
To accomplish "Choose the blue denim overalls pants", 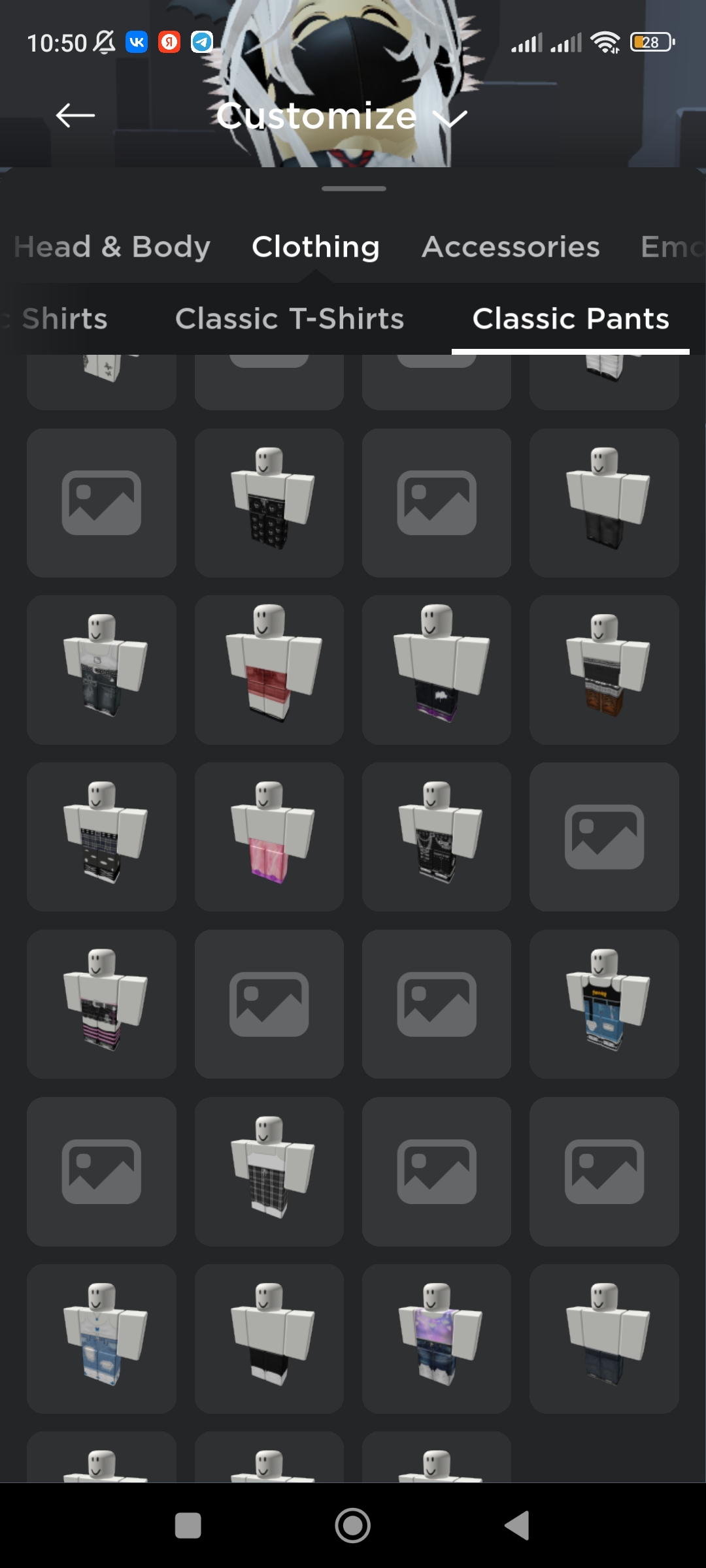I will (604, 1004).
